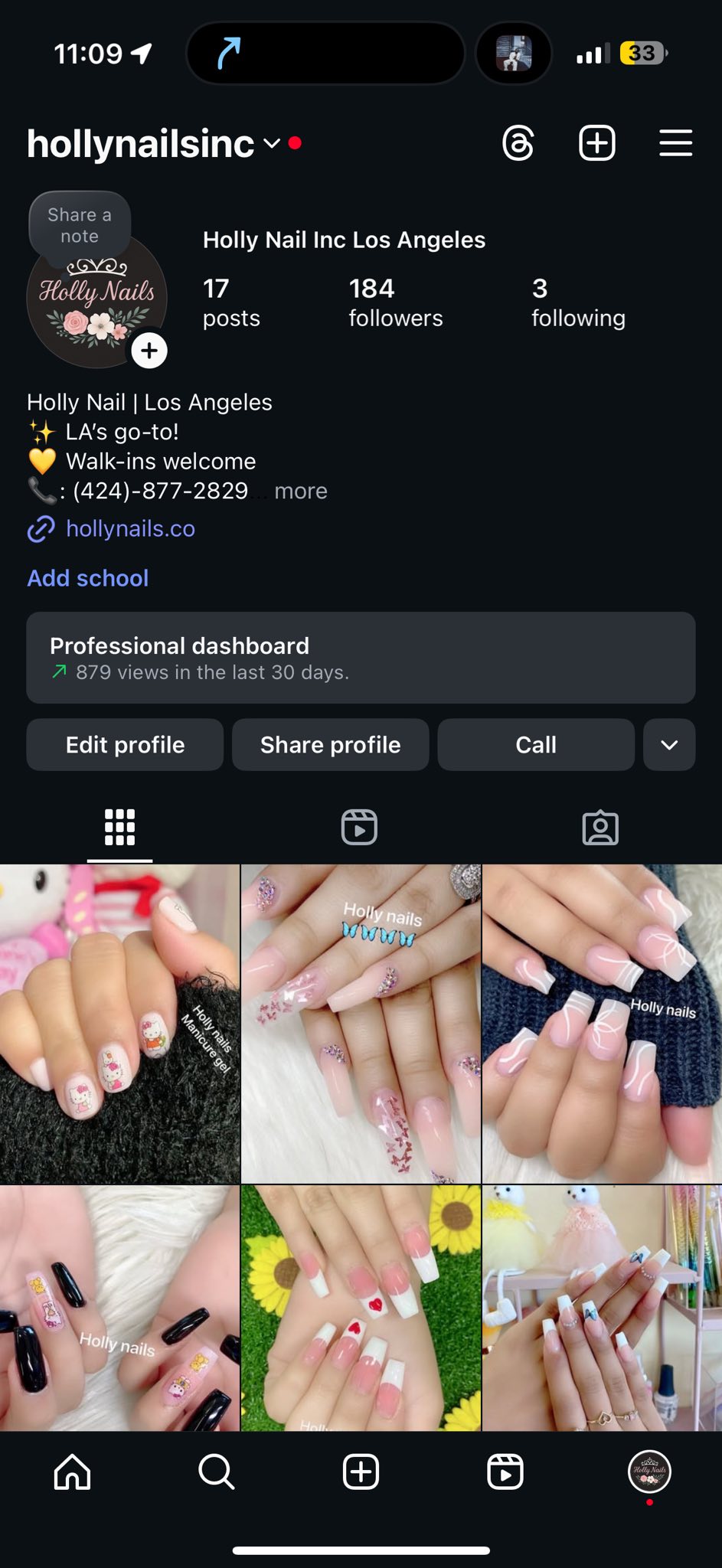Image resolution: width=722 pixels, height=1568 pixels.
Task: Open the Professional dashboard panel
Action: [x=361, y=658]
